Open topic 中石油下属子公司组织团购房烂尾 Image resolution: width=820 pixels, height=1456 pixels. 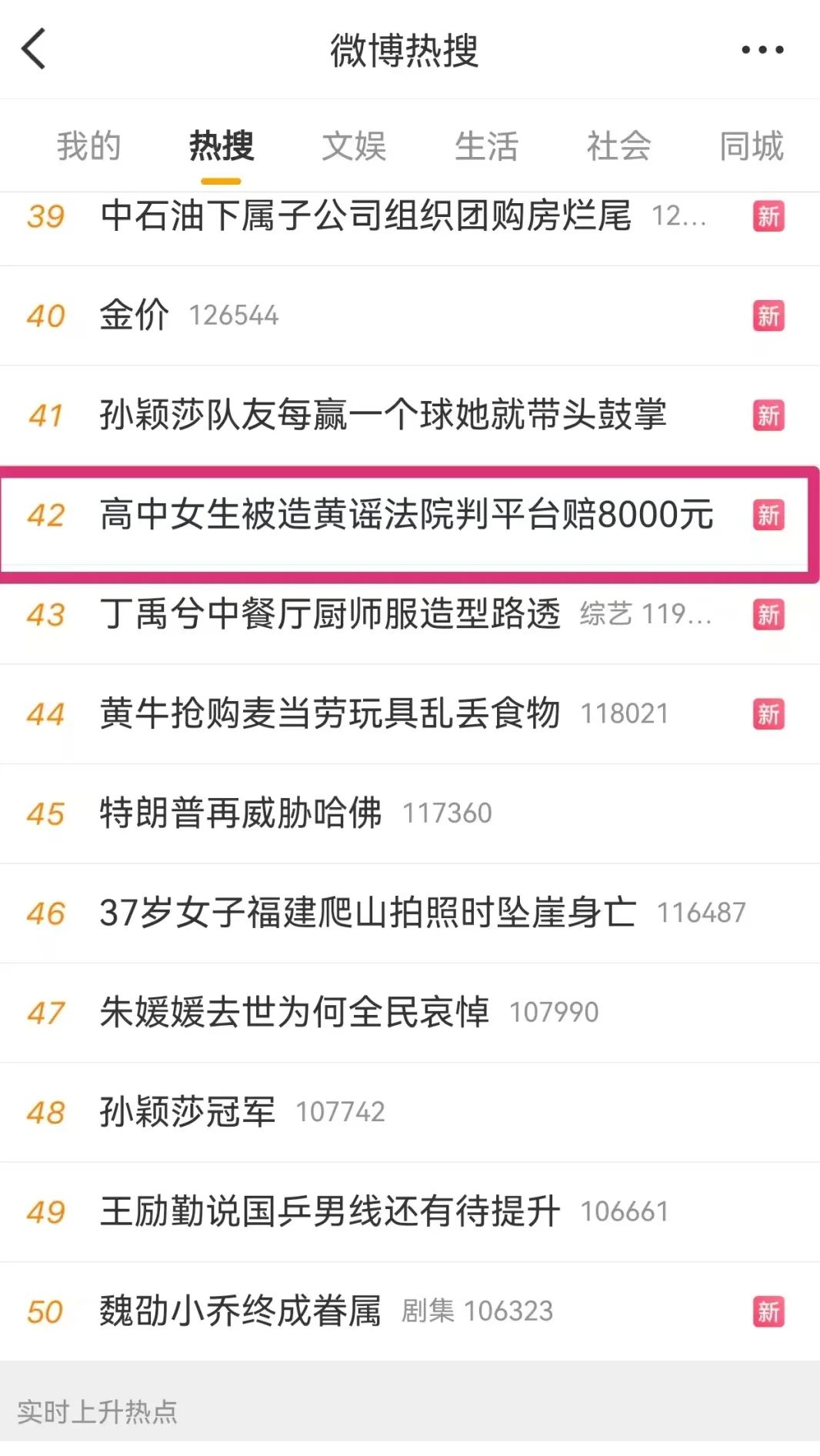click(365, 216)
